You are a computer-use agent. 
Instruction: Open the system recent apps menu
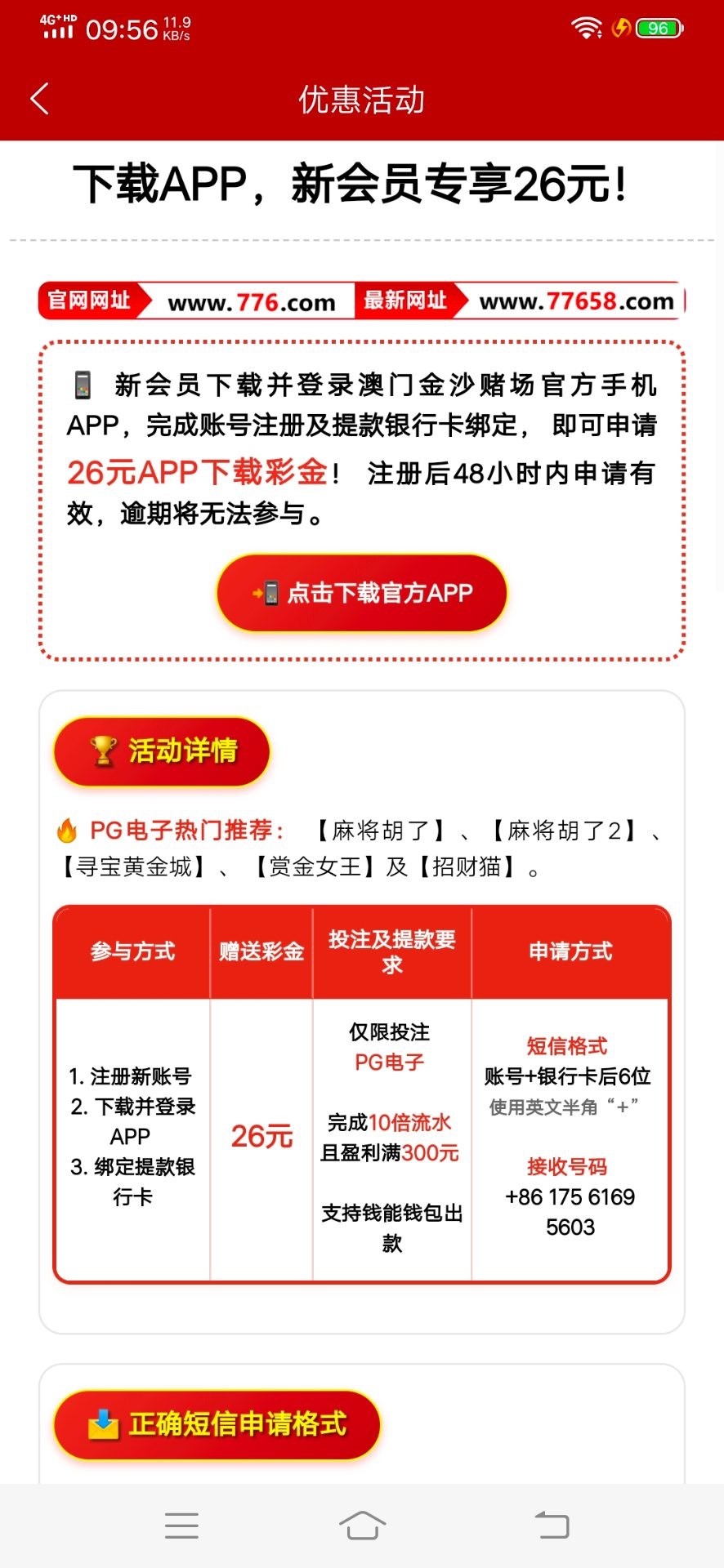point(181,1526)
